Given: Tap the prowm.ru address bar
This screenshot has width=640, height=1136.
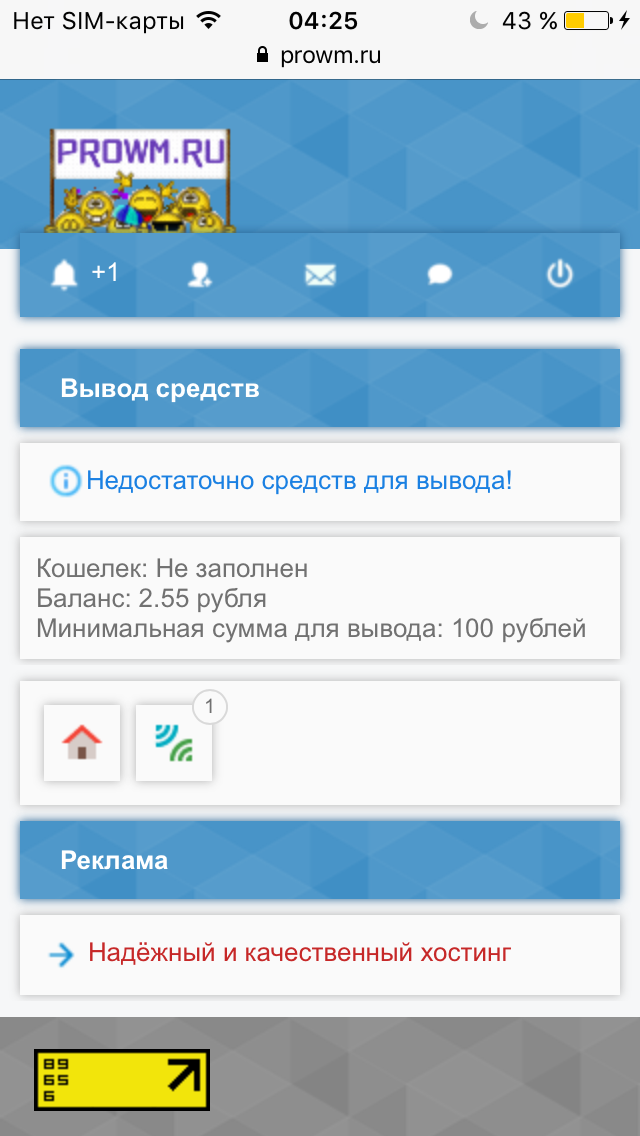Looking at the screenshot, I should pyautogui.click(x=320, y=56).
